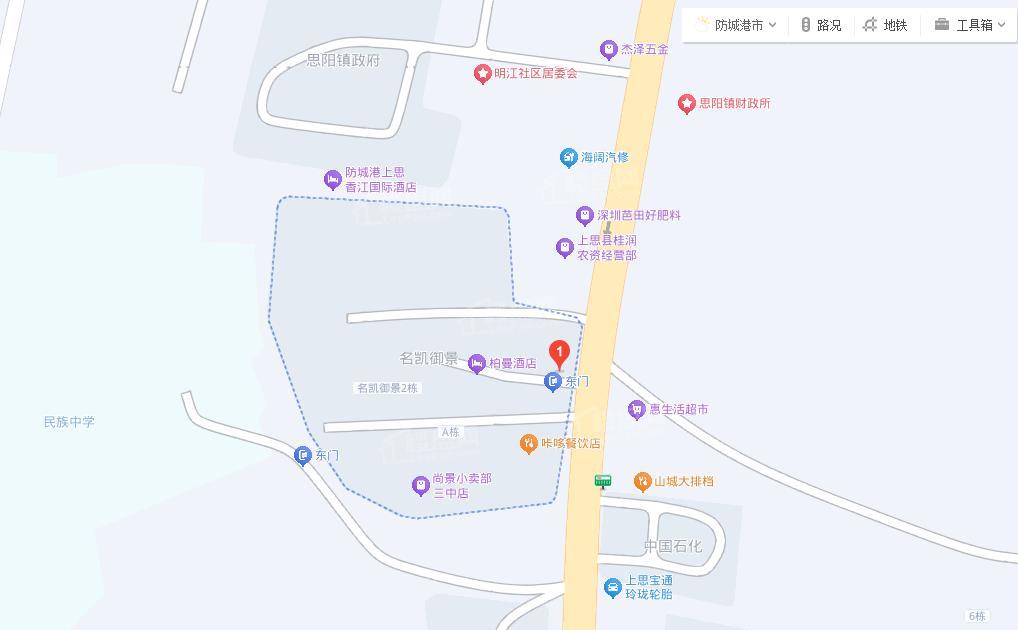
Task: Tap the 惠生活超市 shop marker
Action: click(x=636, y=409)
